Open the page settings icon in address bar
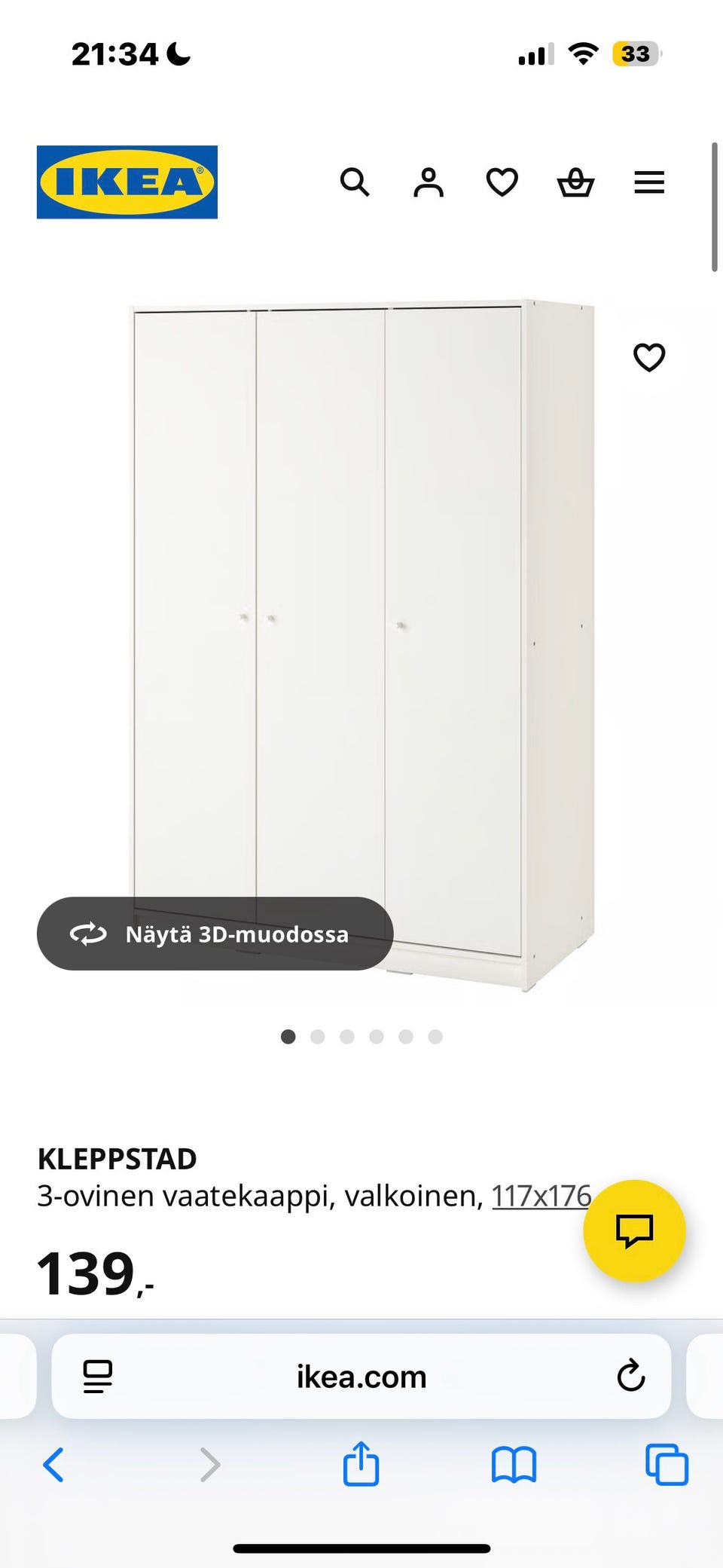This screenshot has height=1568, width=723. 98,1376
